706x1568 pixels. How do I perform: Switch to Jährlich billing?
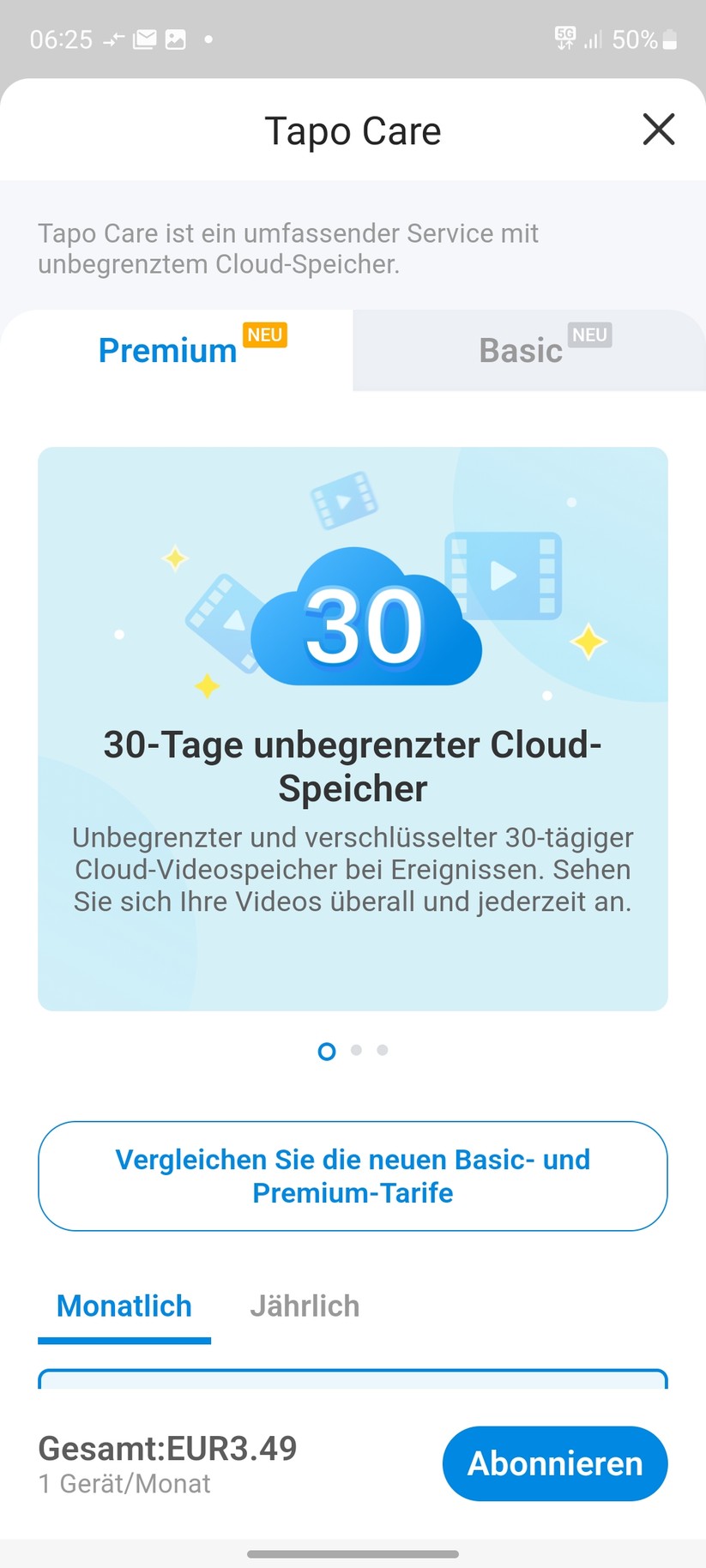click(x=305, y=1306)
